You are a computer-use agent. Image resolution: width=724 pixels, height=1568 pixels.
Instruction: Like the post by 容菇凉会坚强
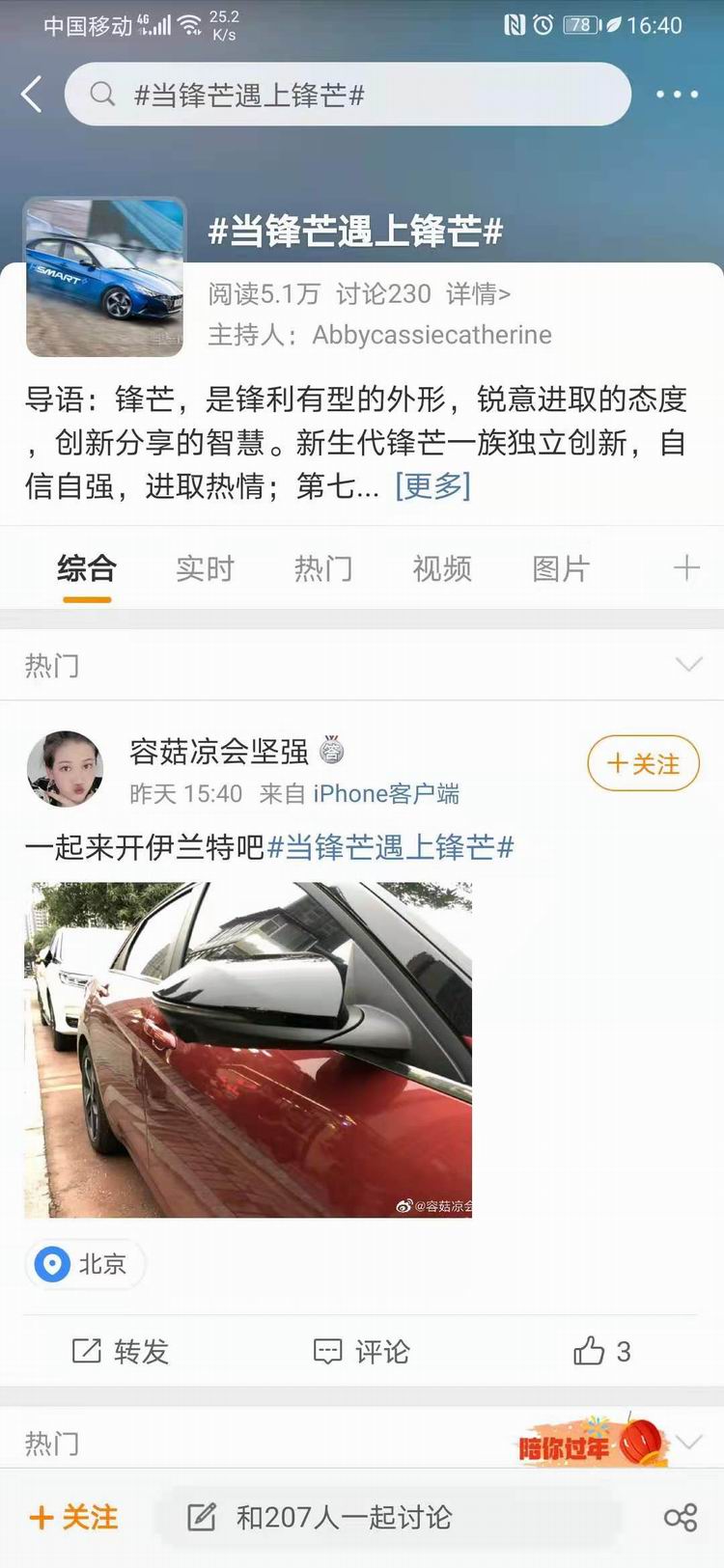(602, 1352)
